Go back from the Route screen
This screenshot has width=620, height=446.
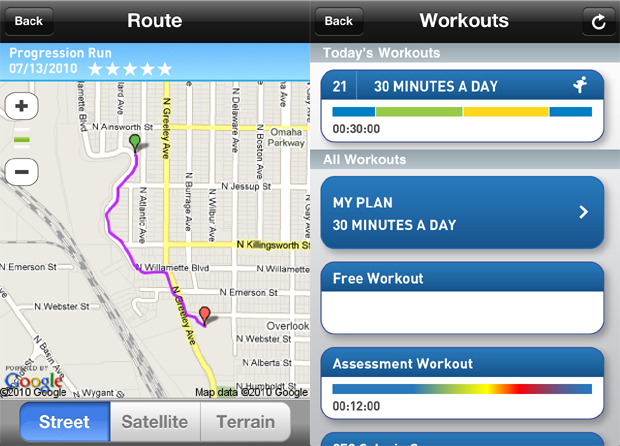click(x=29, y=20)
